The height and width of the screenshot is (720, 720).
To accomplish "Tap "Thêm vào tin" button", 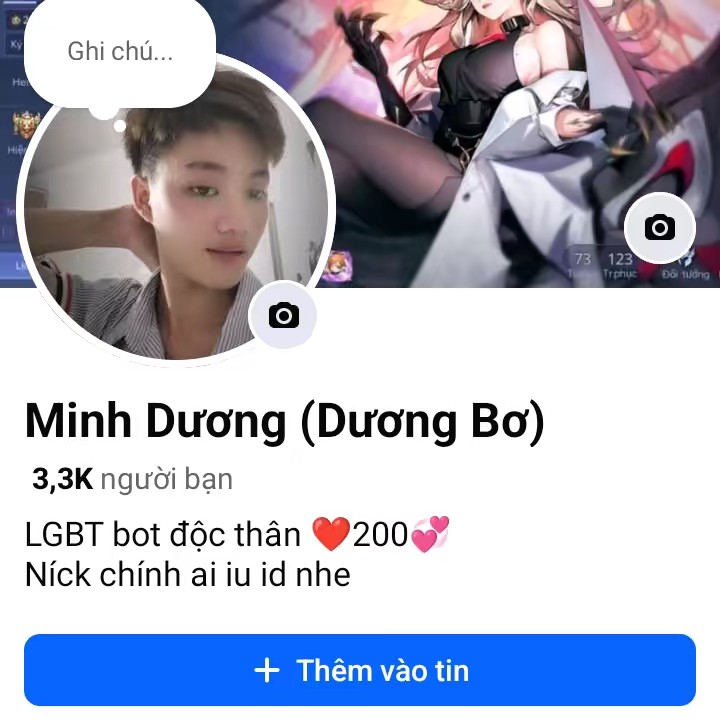I will point(360,670).
